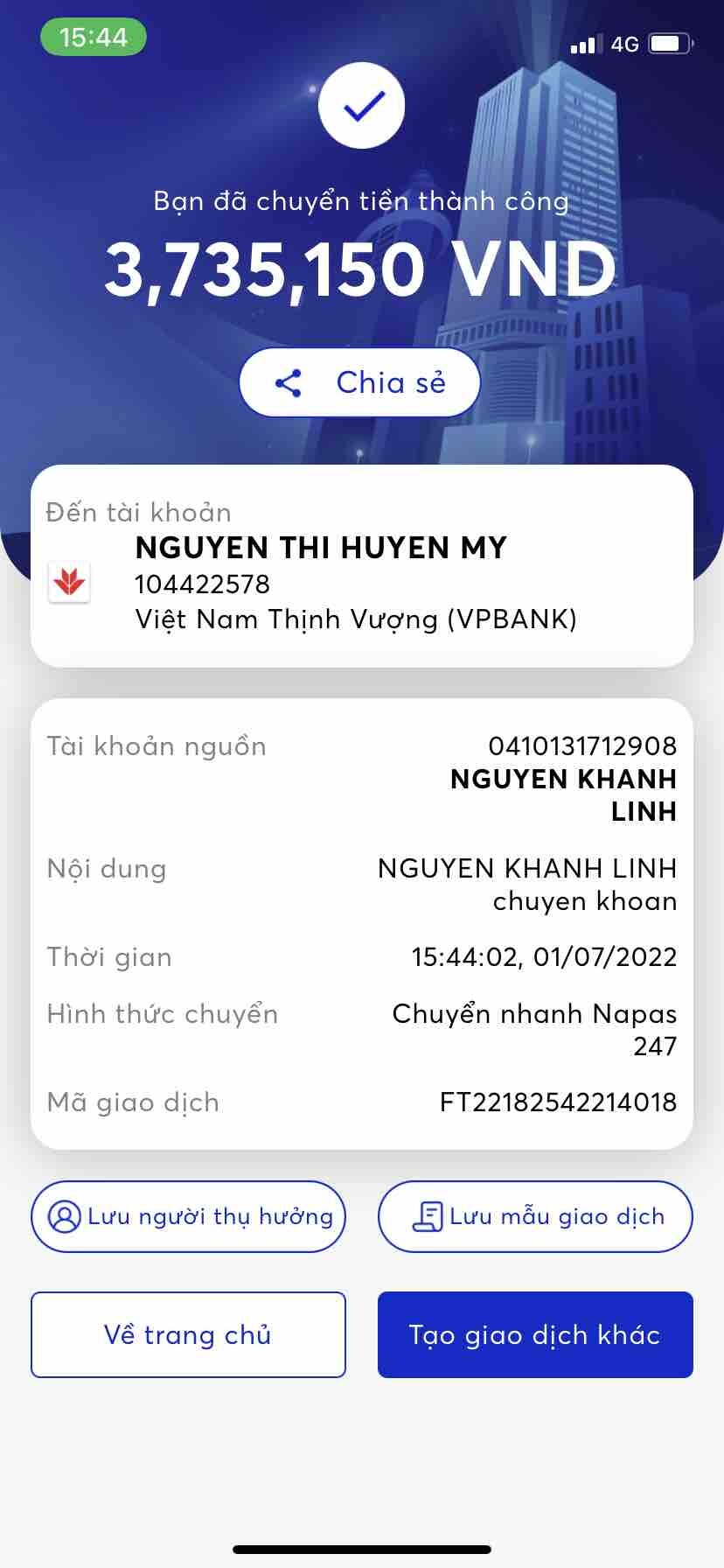This screenshot has height=1568, width=724.
Task: Start another transfer with Tạo giao dịch khác
Action: coord(535,1334)
